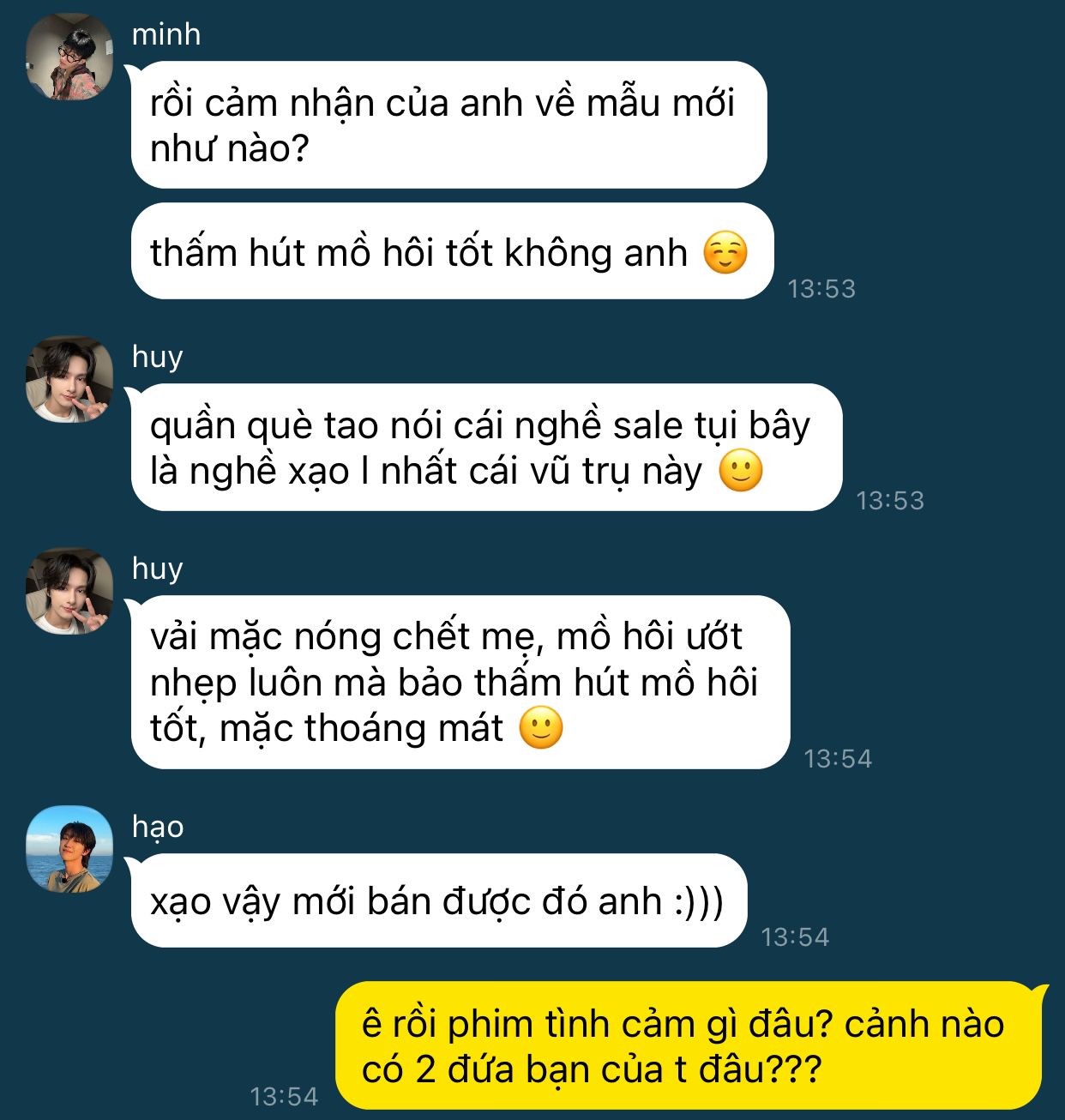
Task: Open huy's avatar beside the 13:53 message
Action: coord(69,379)
